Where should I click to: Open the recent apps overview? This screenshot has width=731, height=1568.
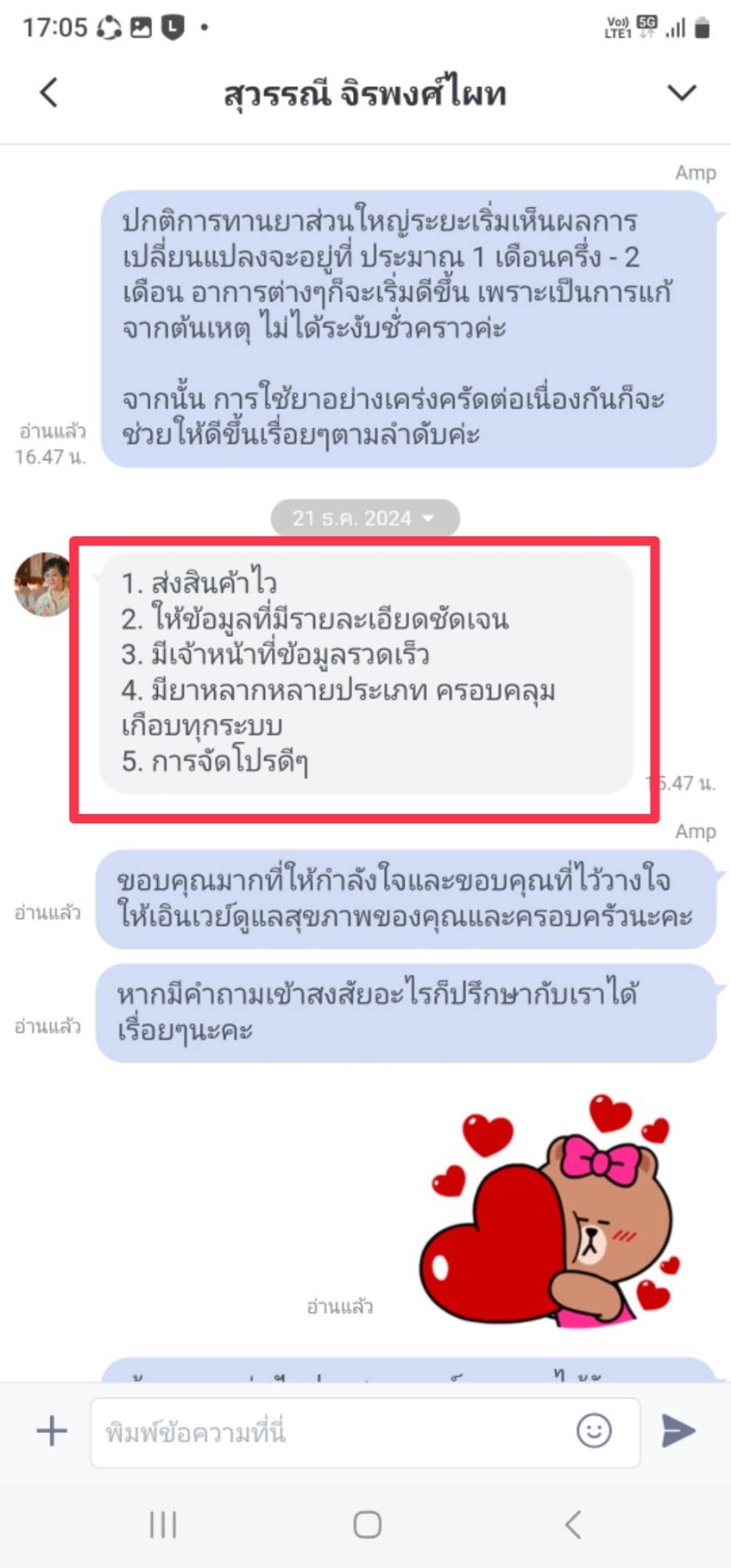pyautogui.click(x=163, y=1524)
